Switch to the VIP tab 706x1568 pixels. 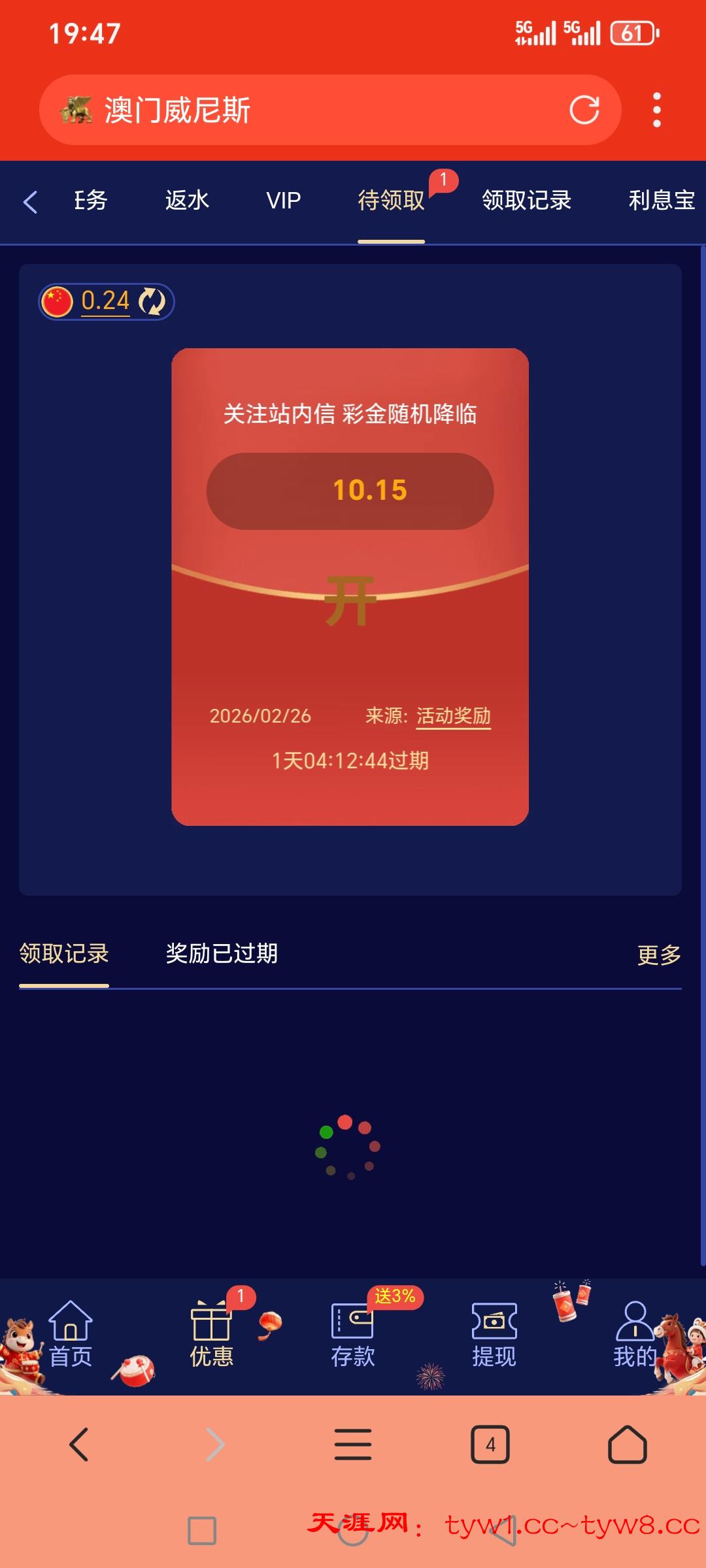point(284,201)
